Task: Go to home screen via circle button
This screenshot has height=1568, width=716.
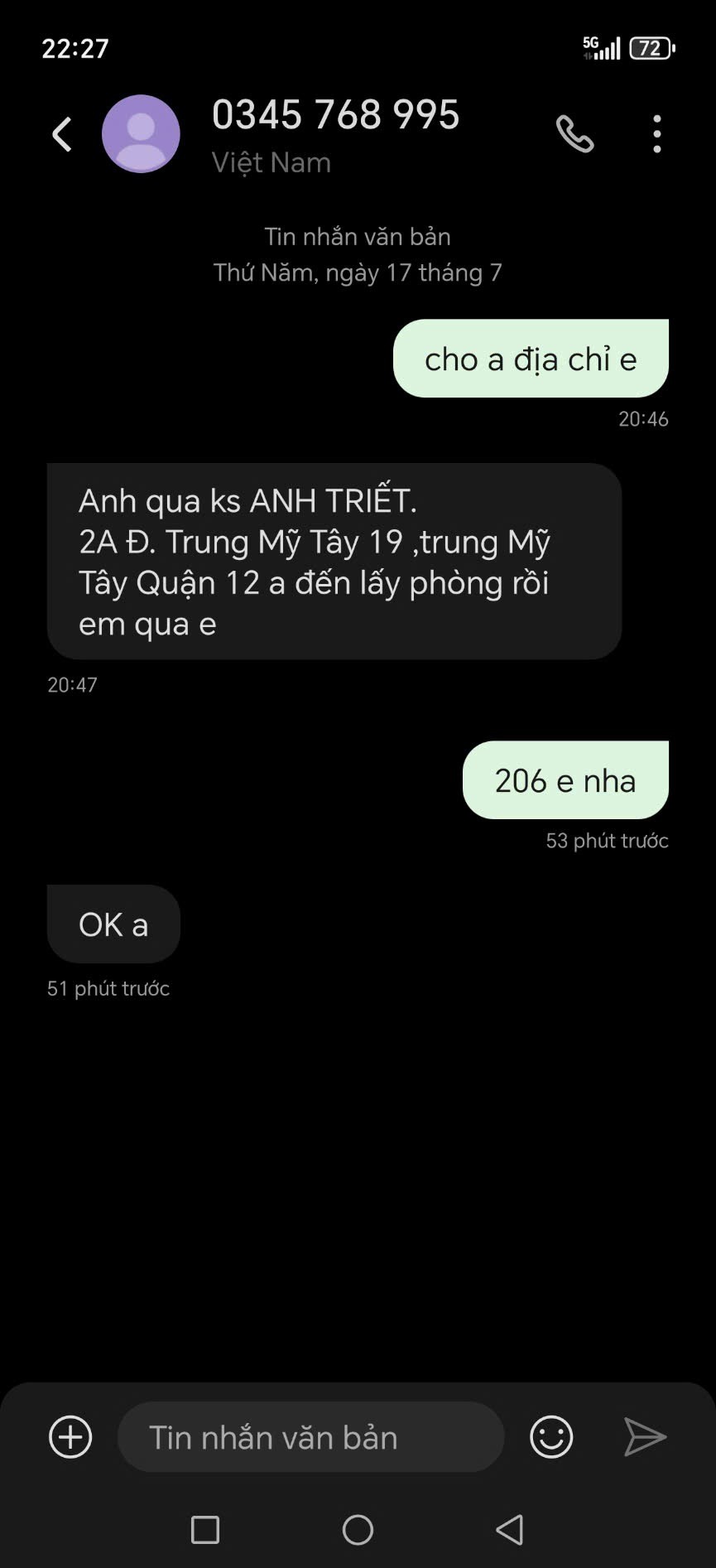Action: pyautogui.click(x=358, y=1530)
